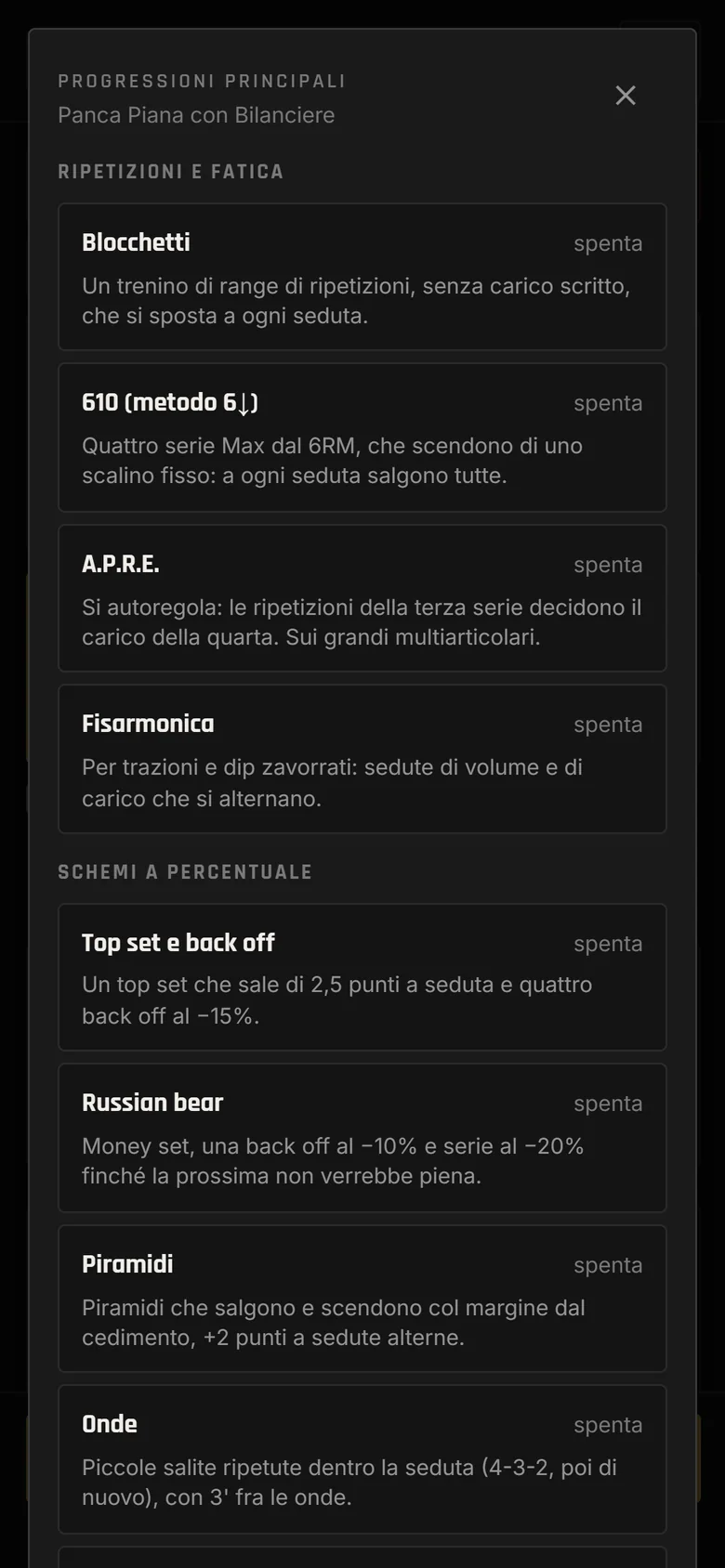Tap the Top set e back off card
Viewport: 725px width, 1568px height.
(362, 977)
